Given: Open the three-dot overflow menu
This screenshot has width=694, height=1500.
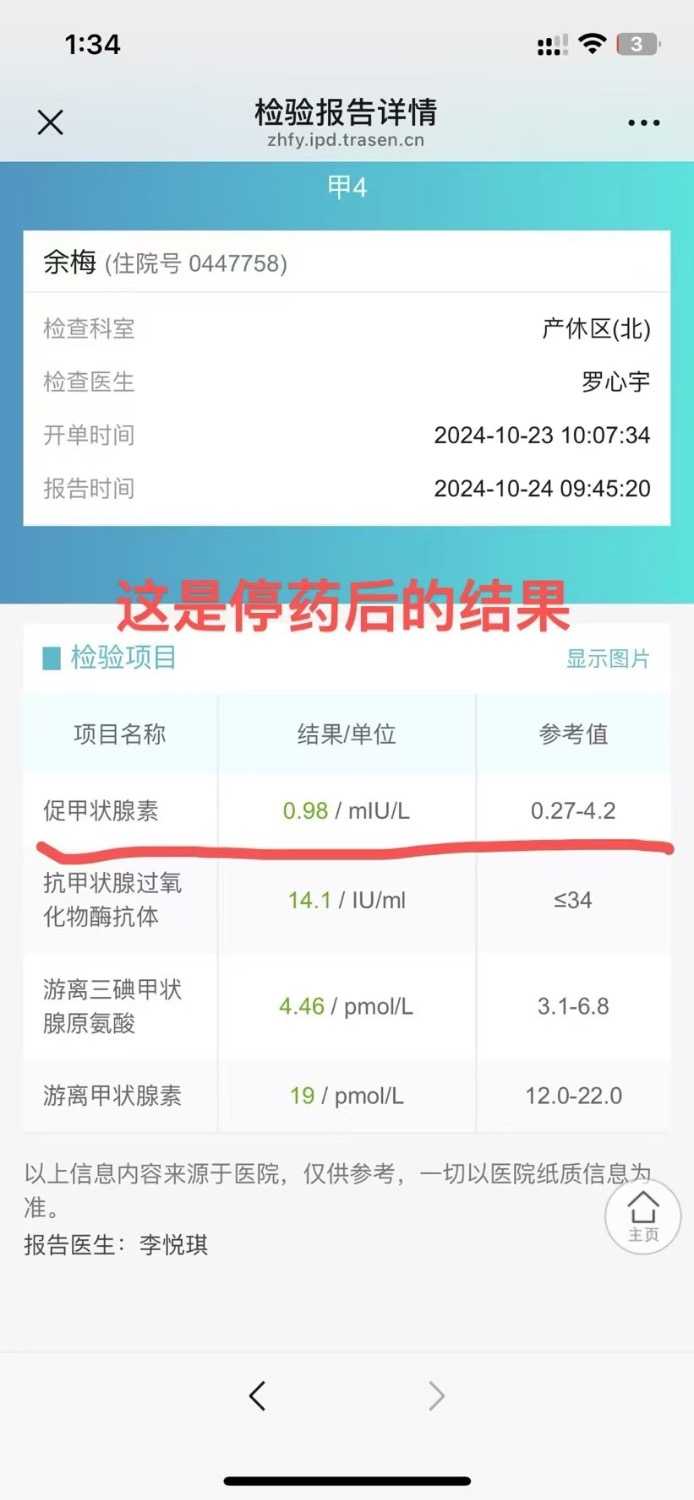Looking at the screenshot, I should coord(644,123).
